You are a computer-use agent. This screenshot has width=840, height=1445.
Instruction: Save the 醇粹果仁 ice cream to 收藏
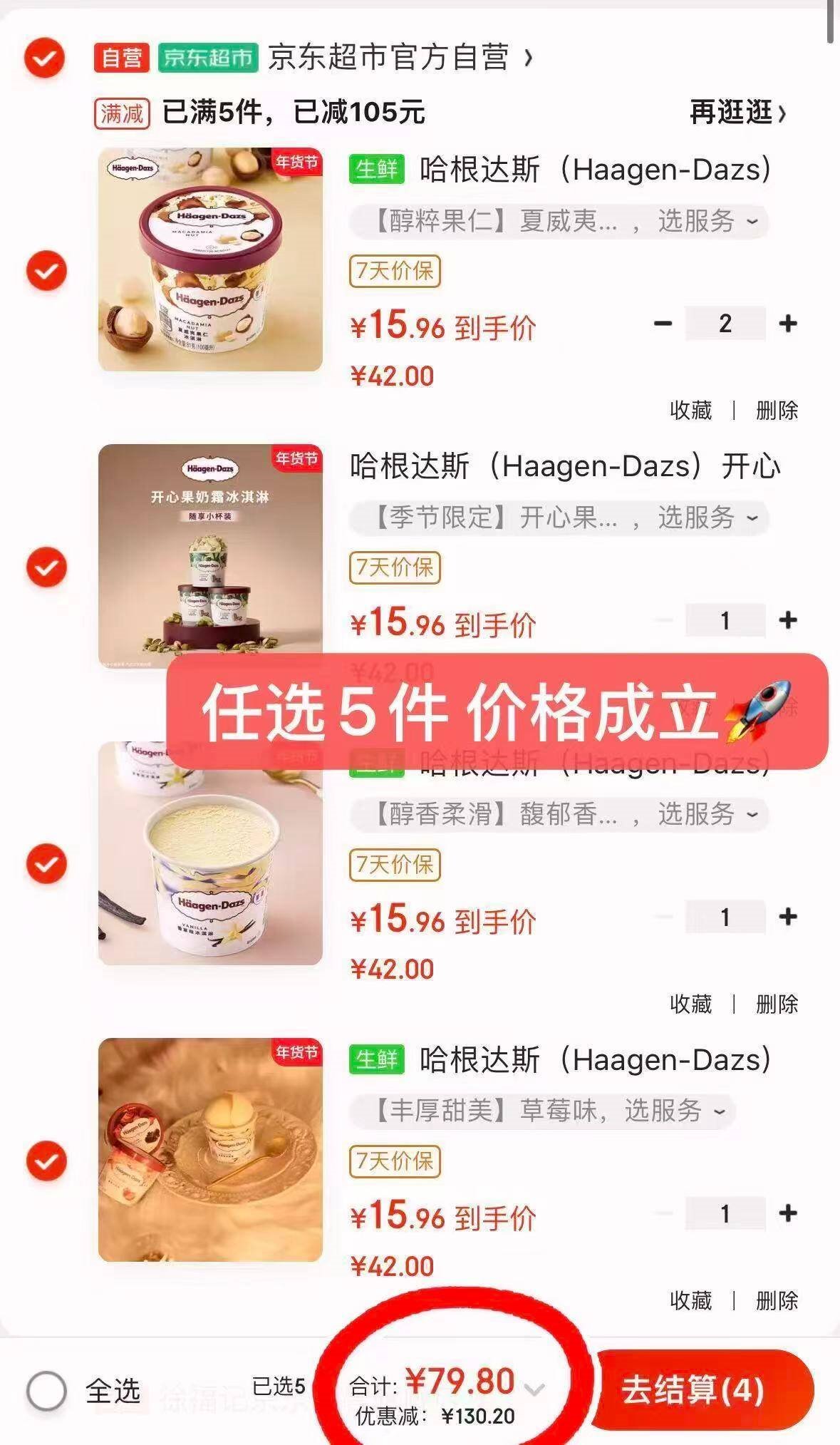point(690,411)
